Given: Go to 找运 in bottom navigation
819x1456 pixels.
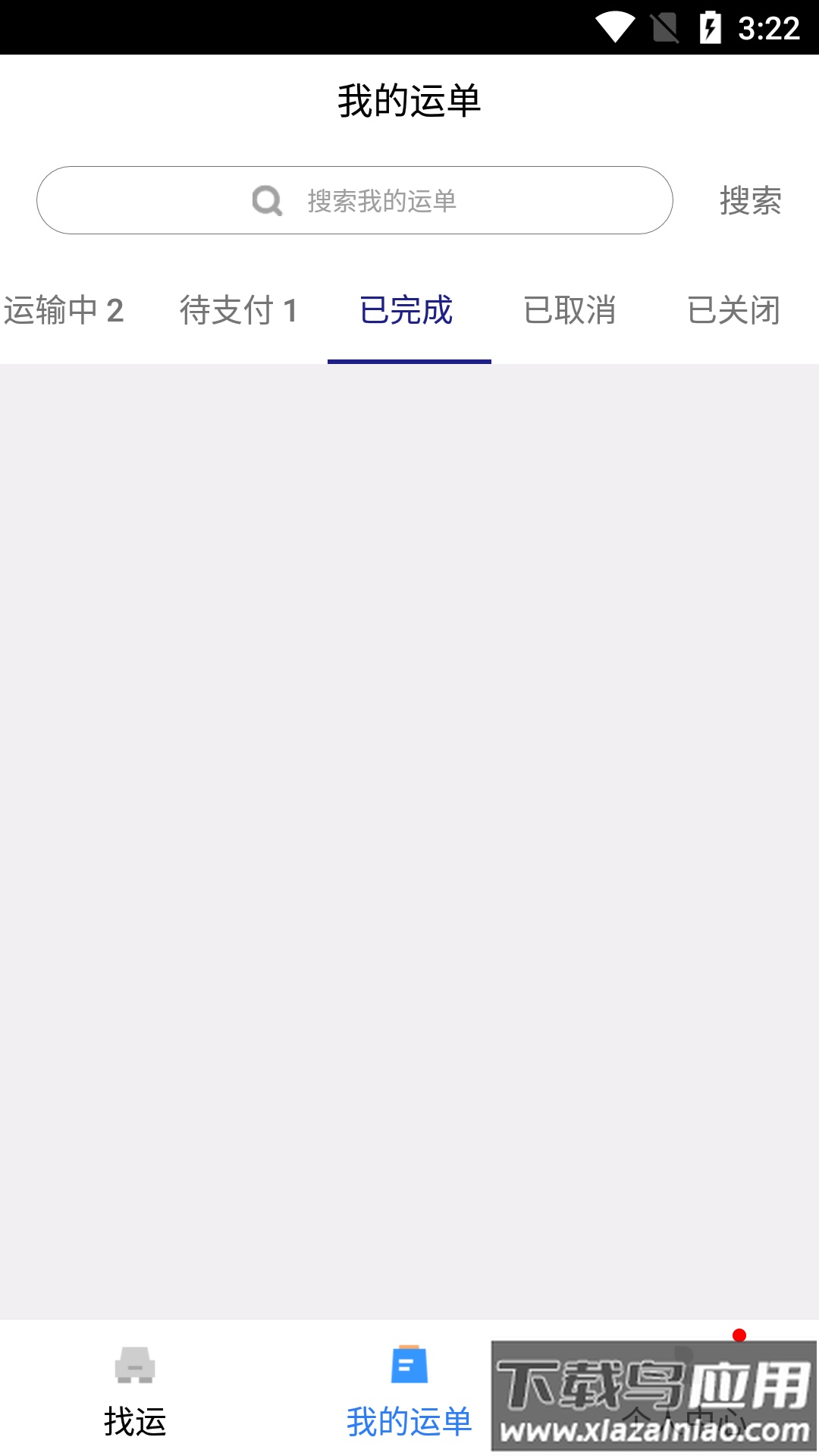Looking at the screenshot, I should coord(135,1392).
